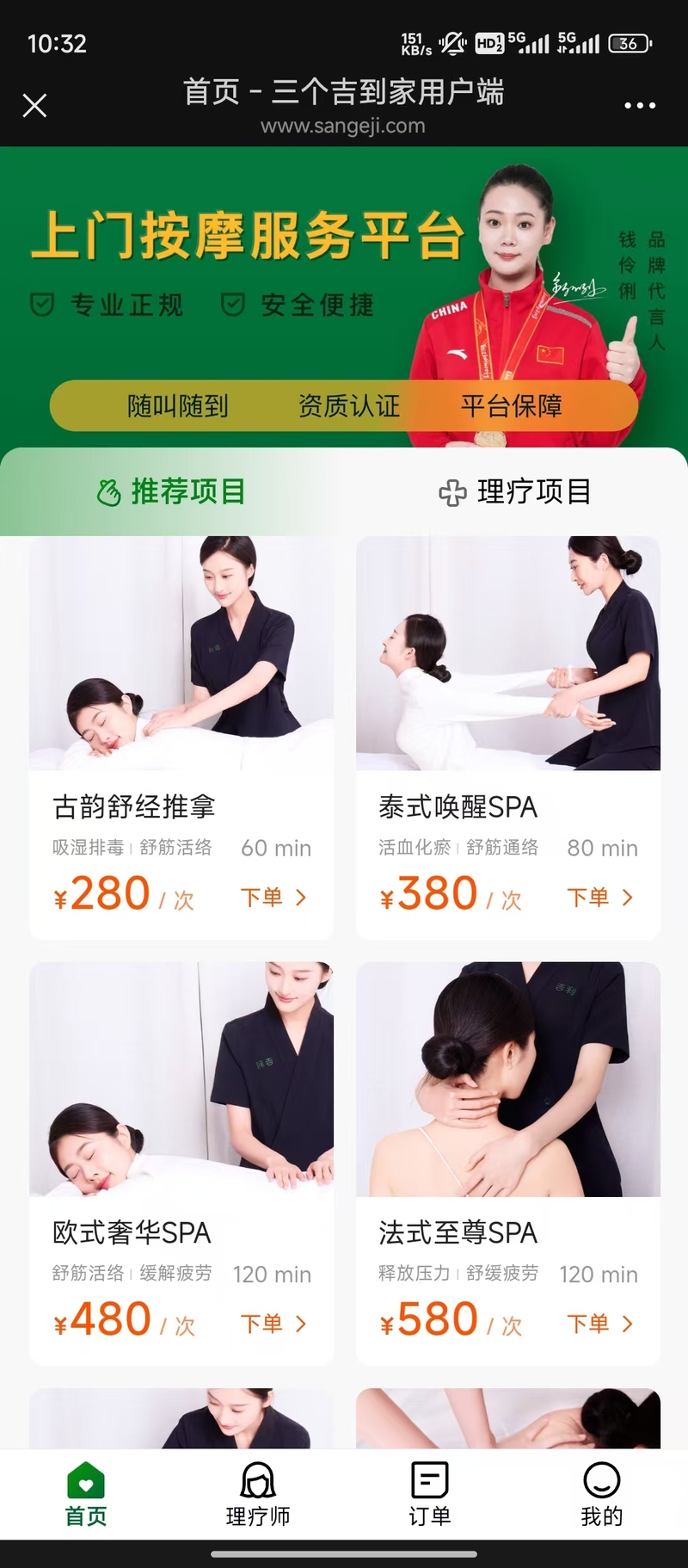688x1568 pixels.
Task: Open the 上门按摩服务平台 banner
Action: coord(344,297)
